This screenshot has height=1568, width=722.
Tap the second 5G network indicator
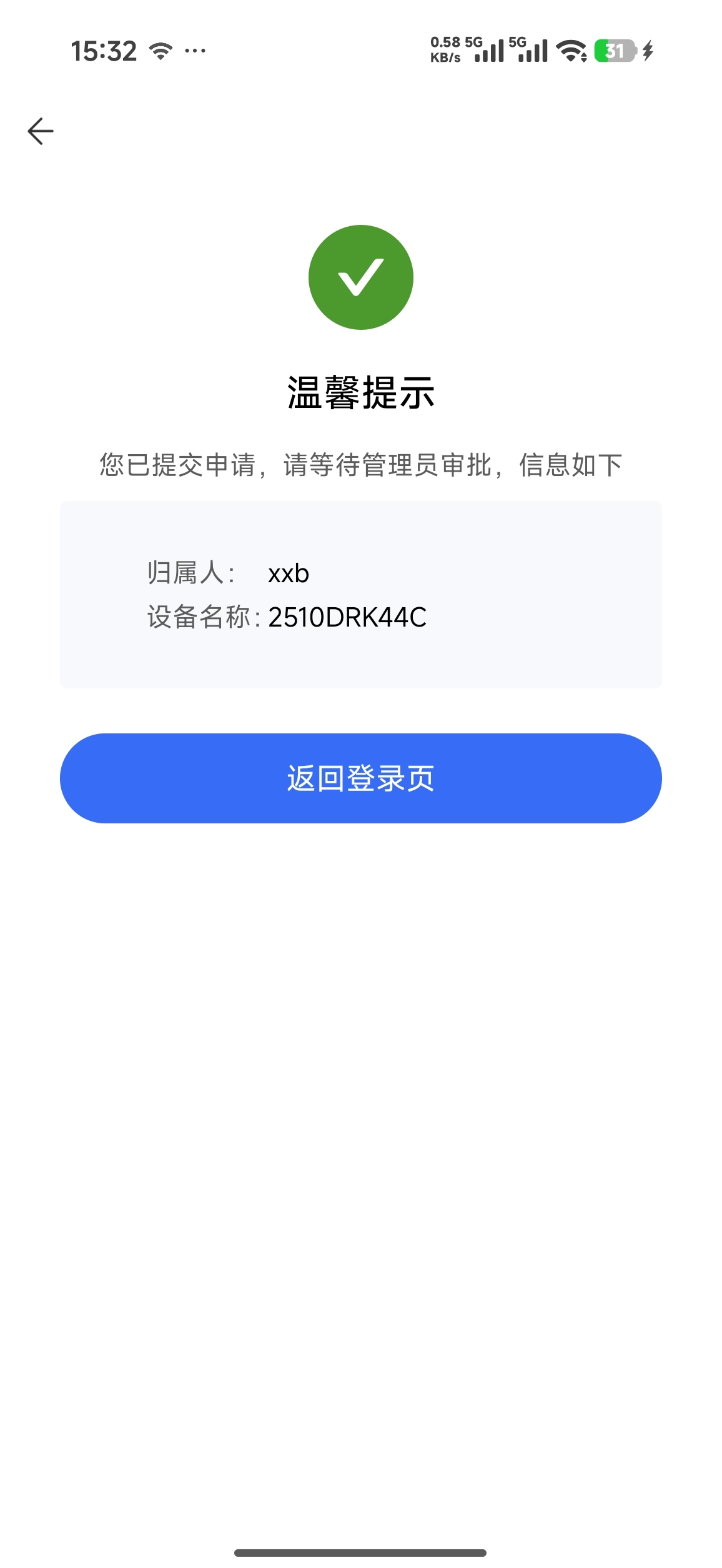pos(532,52)
